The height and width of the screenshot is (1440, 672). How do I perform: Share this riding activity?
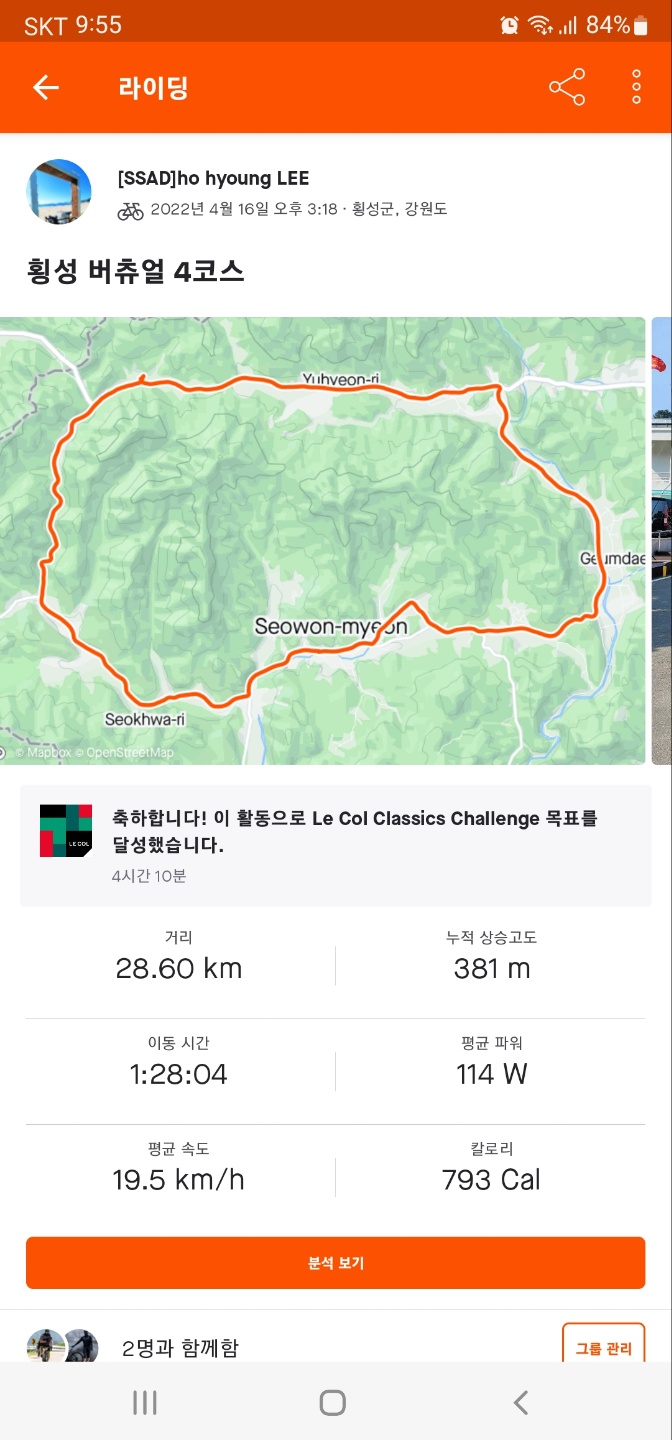point(567,88)
